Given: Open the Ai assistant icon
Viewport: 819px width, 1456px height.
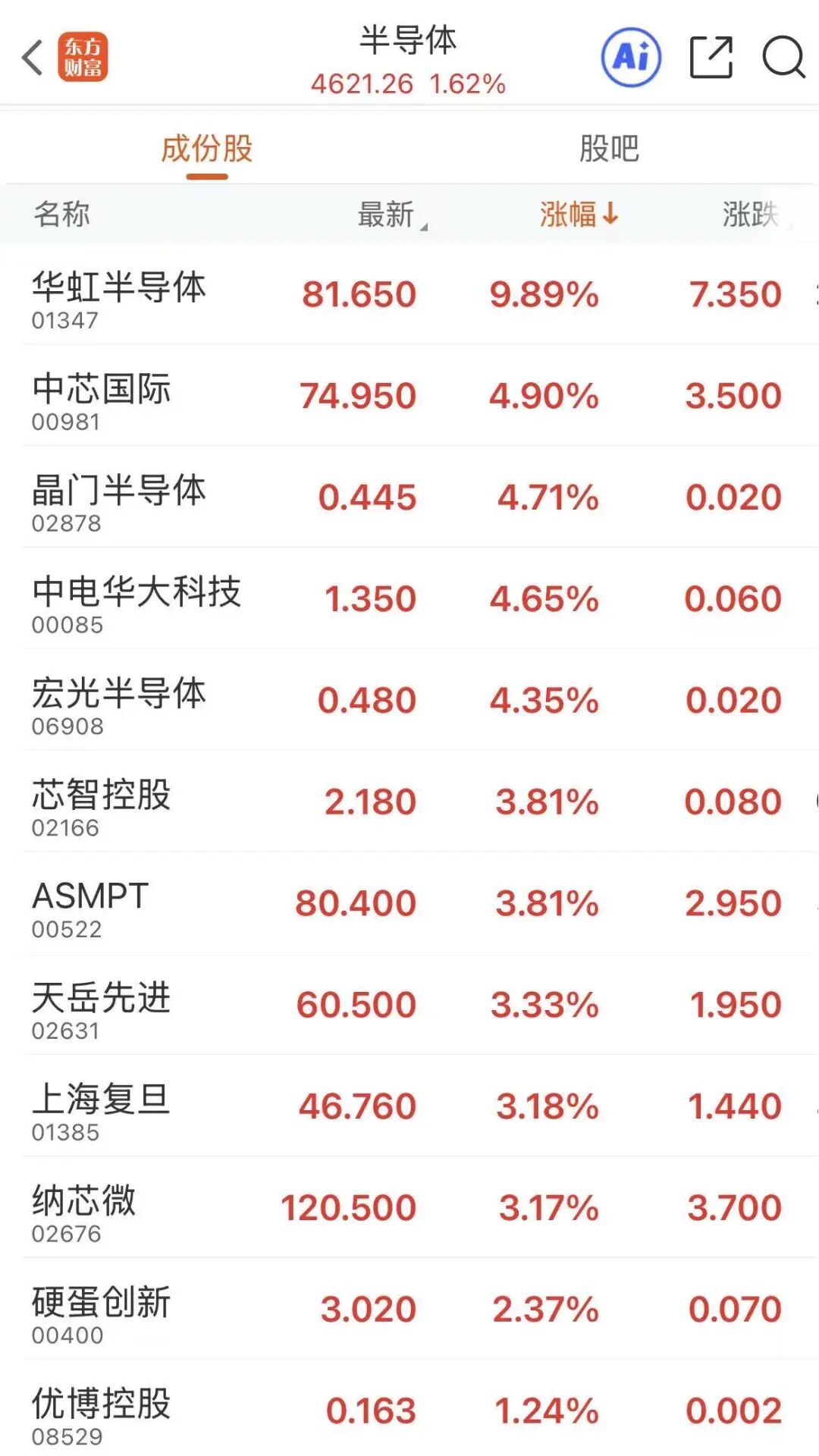Looking at the screenshot, I should pyautogui.click(x=631, y=58).
